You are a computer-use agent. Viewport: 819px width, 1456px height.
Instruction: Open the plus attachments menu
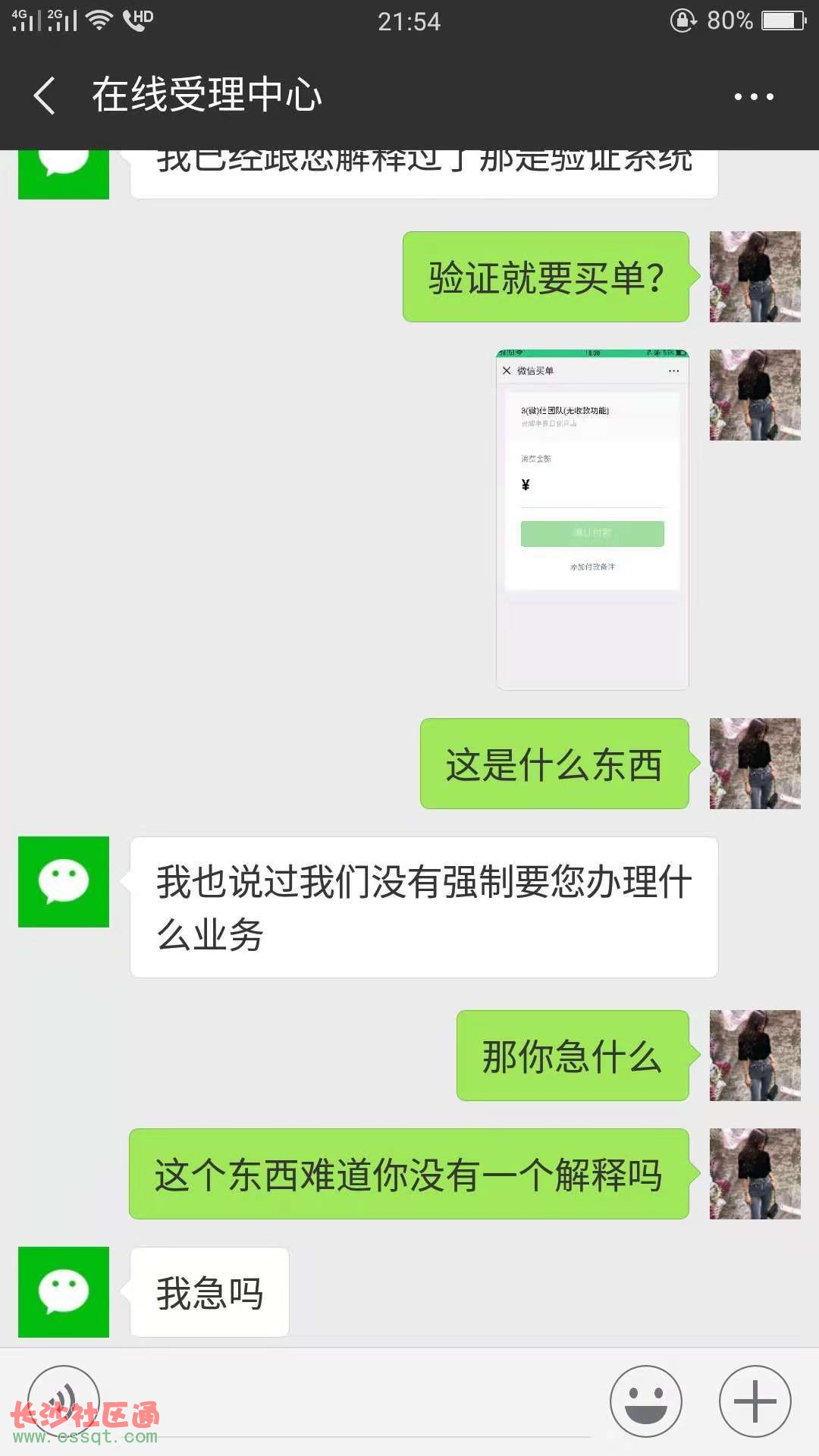(755, 1401)
